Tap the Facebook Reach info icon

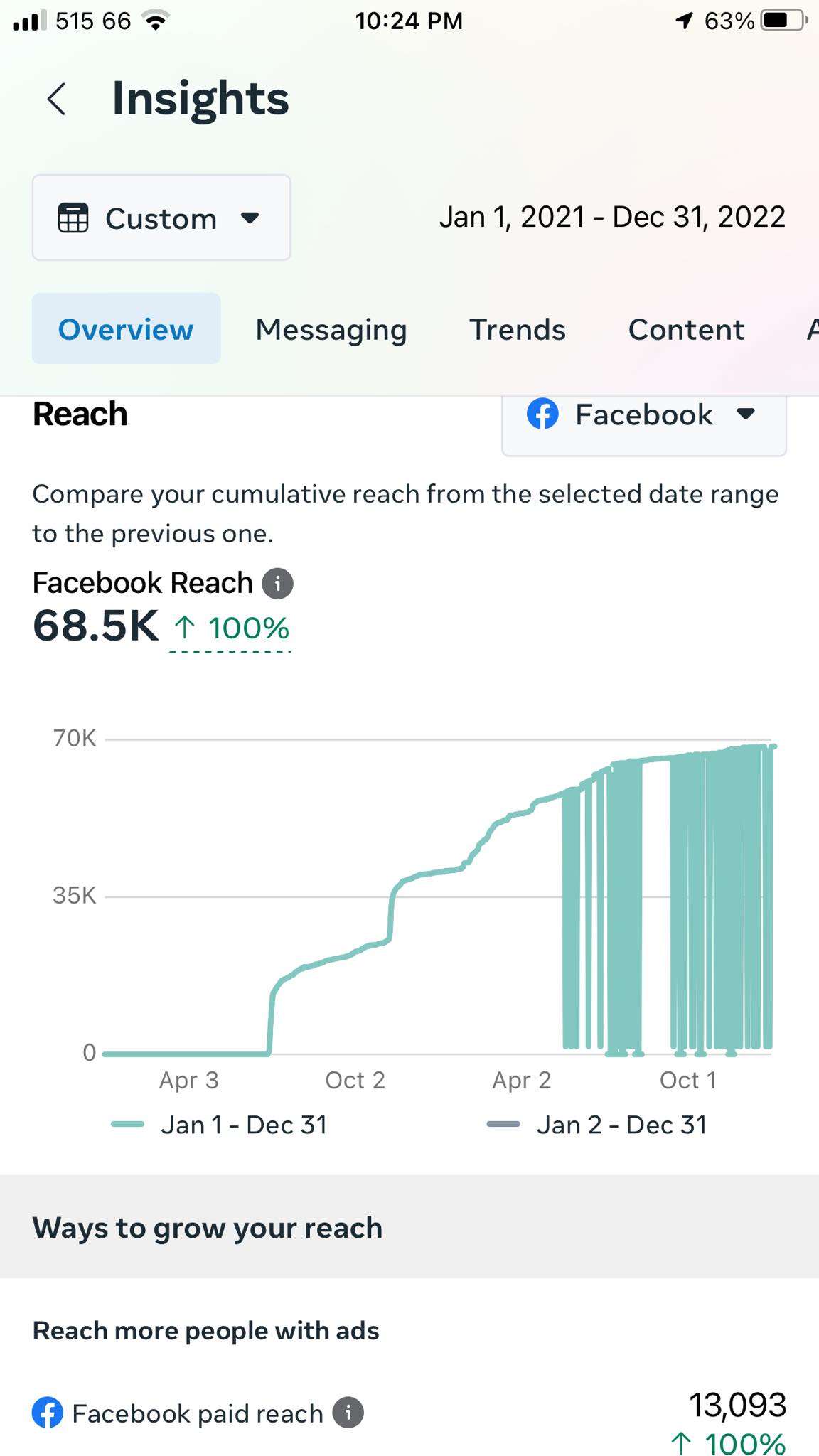tap(277, 584)
